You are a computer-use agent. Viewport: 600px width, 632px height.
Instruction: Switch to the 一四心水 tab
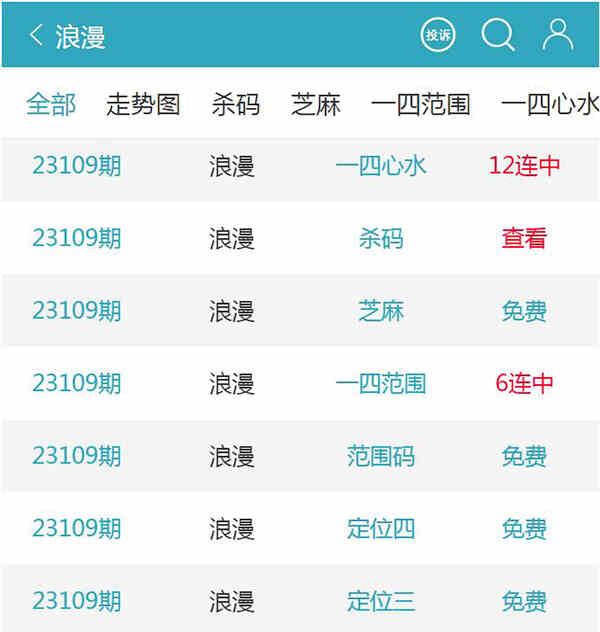(x=550, y=104)
